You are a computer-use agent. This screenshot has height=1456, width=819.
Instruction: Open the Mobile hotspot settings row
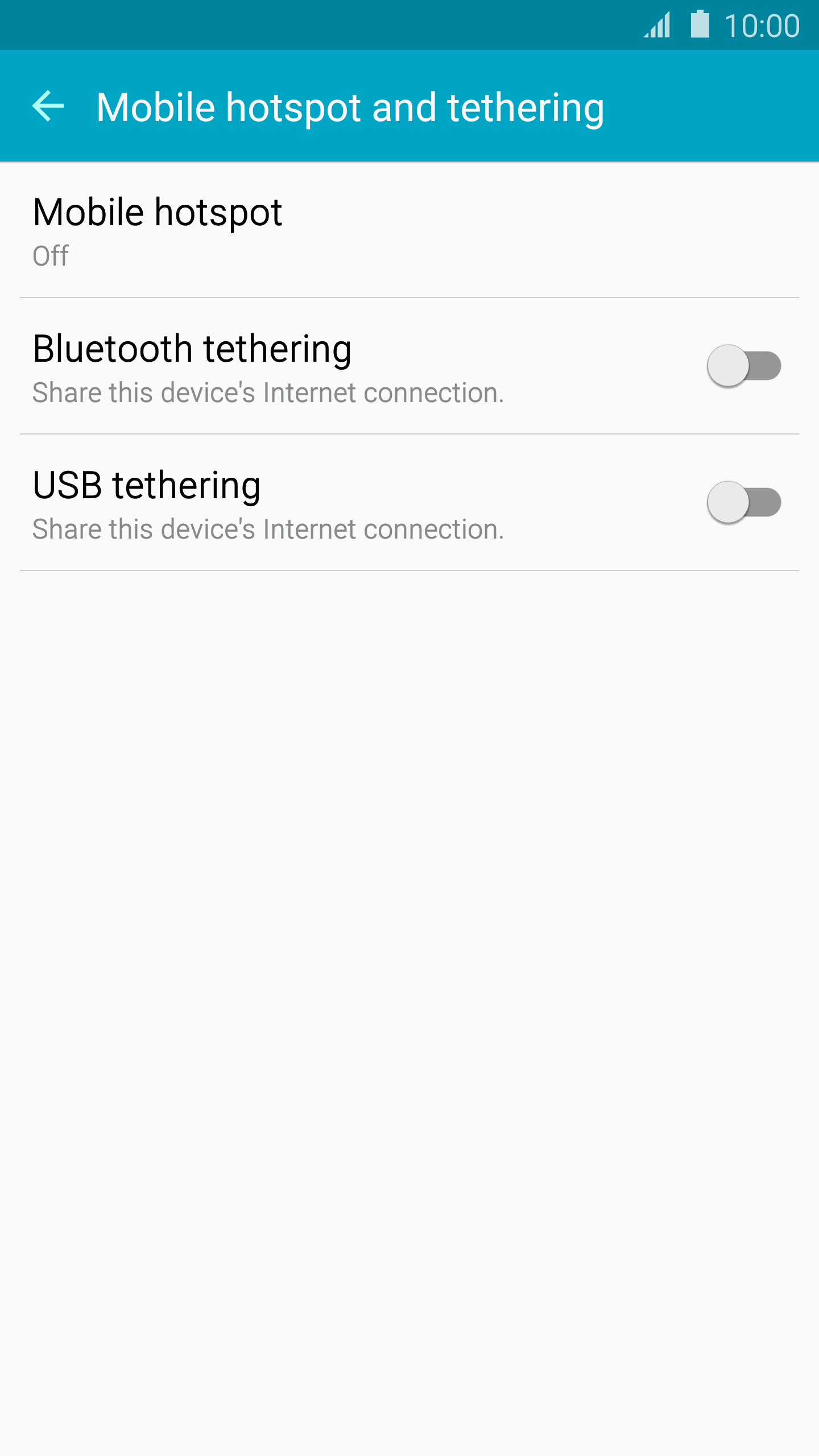coord(409,230)
